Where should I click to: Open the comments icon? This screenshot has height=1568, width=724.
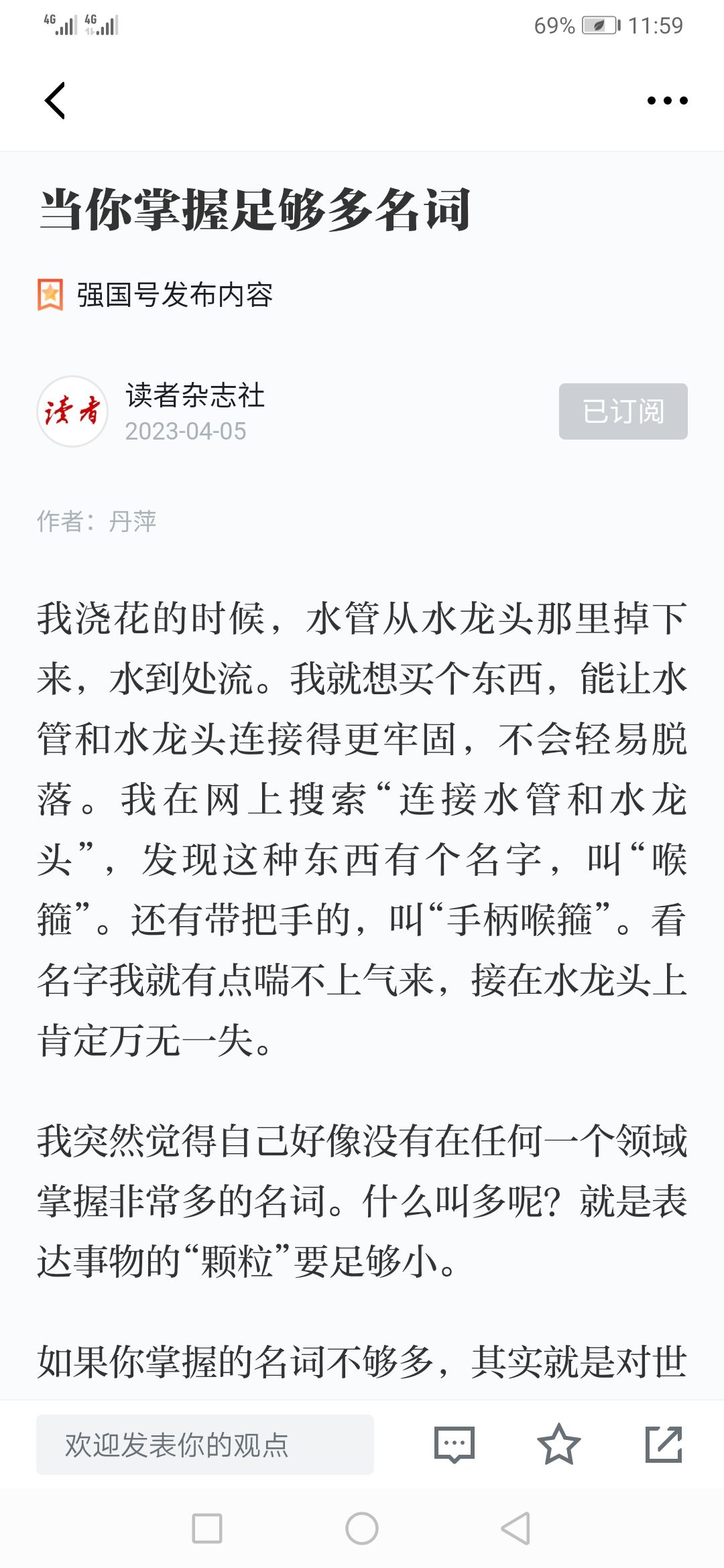pos(454,1444)
